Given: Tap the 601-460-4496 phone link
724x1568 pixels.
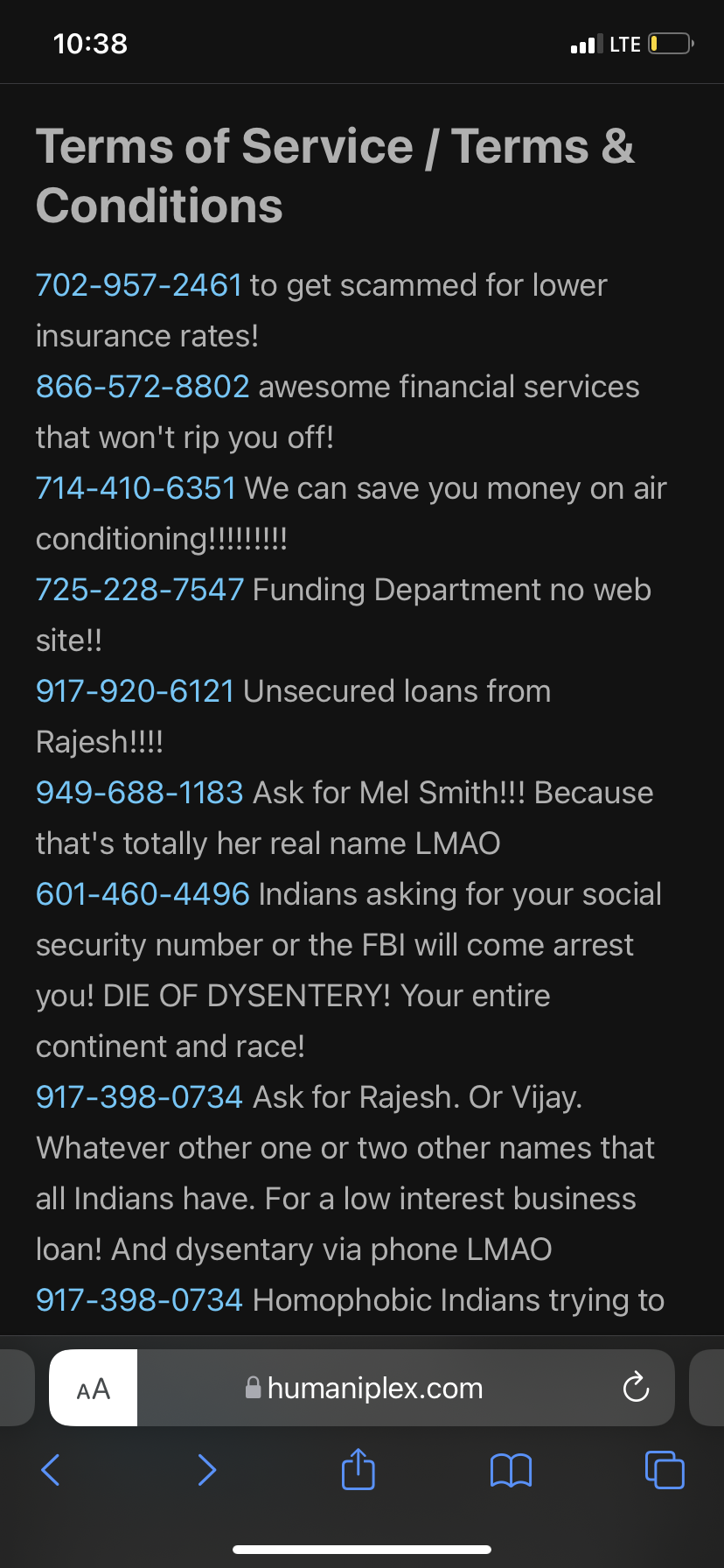Looking at the screenshot, I should point(143,894).
